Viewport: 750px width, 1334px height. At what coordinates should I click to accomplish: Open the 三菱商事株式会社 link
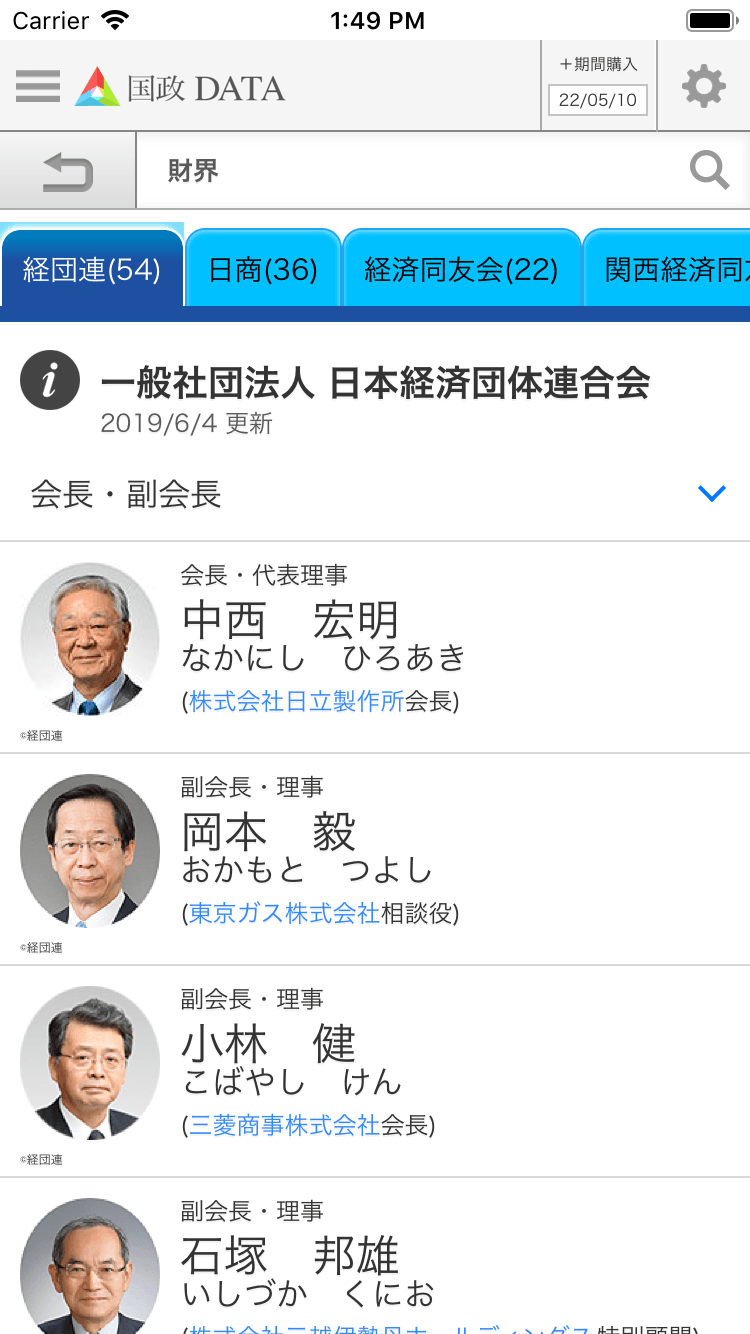coord(284,1126)
